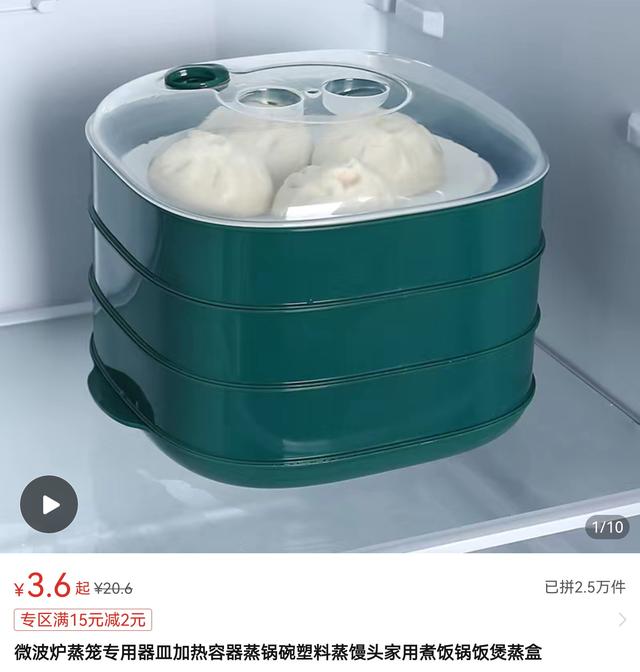View the steamer product photo full screen
The width and height of the screenshot is (640, 672).
(x=320, y=270)
